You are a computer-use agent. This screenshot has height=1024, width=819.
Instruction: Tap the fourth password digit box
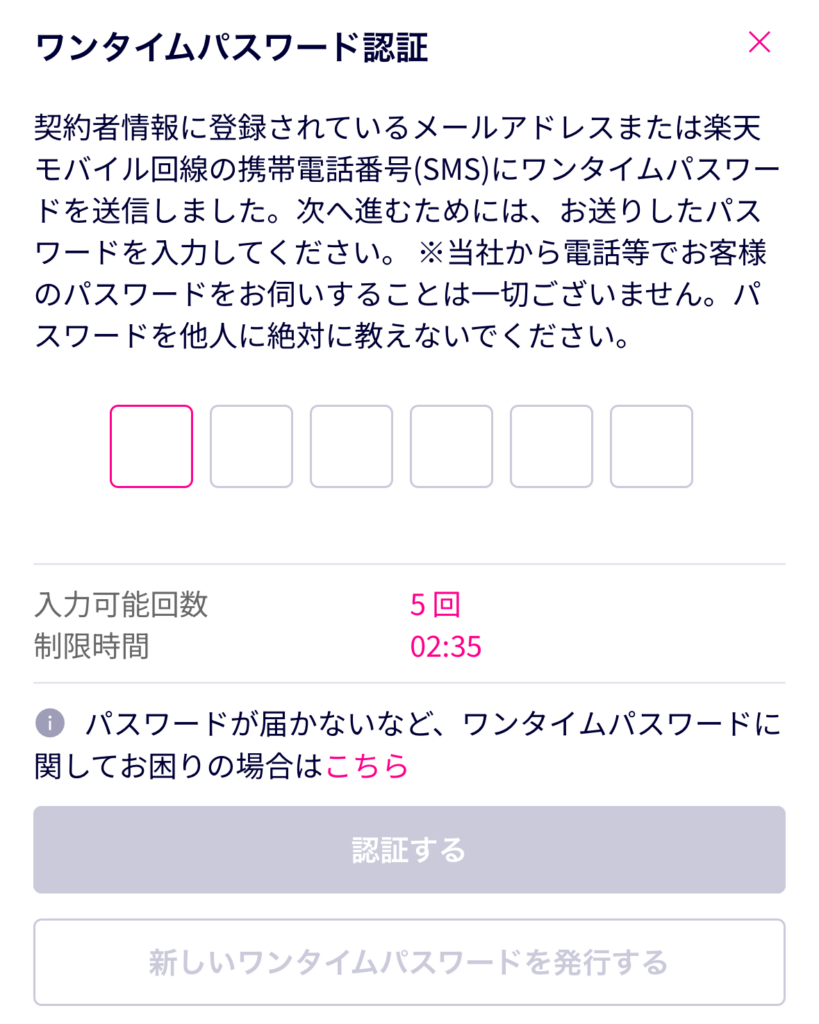[451, 446]
